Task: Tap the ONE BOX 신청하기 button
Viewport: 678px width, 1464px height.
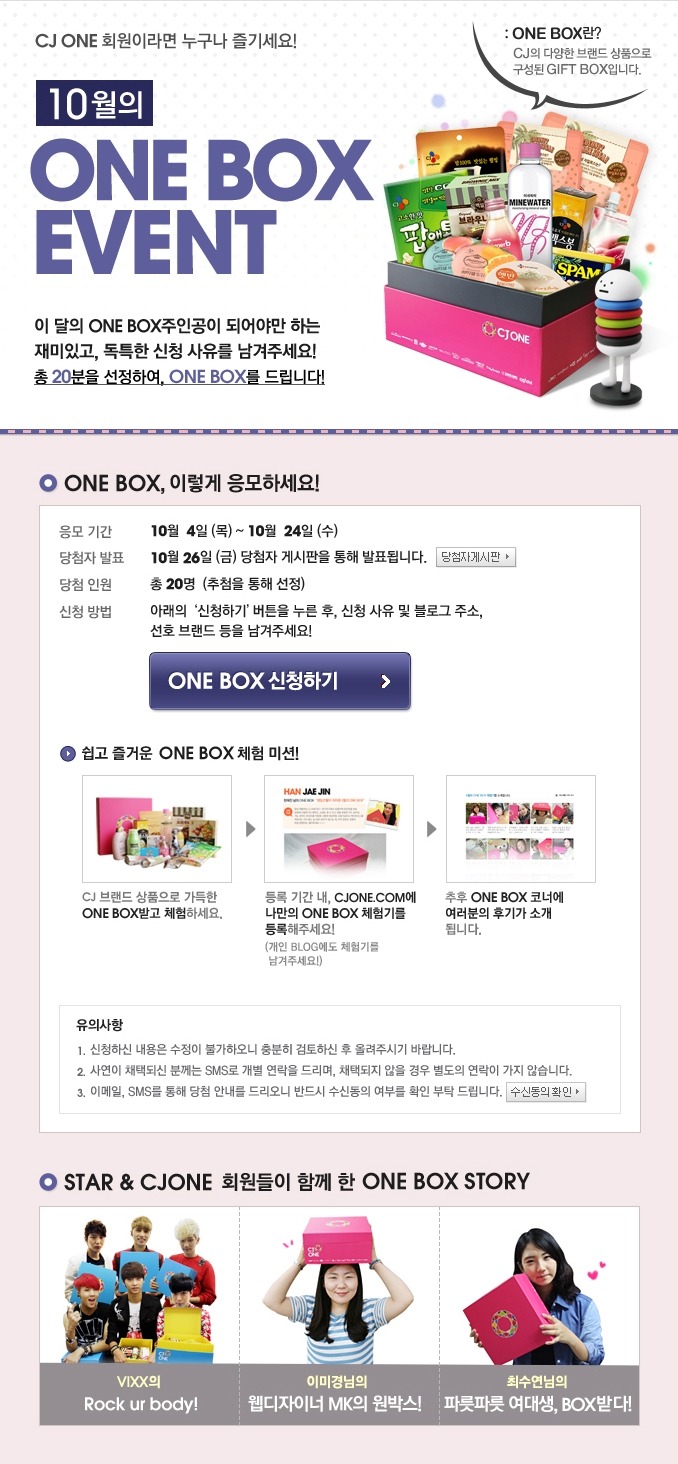Action: (279, 681)
